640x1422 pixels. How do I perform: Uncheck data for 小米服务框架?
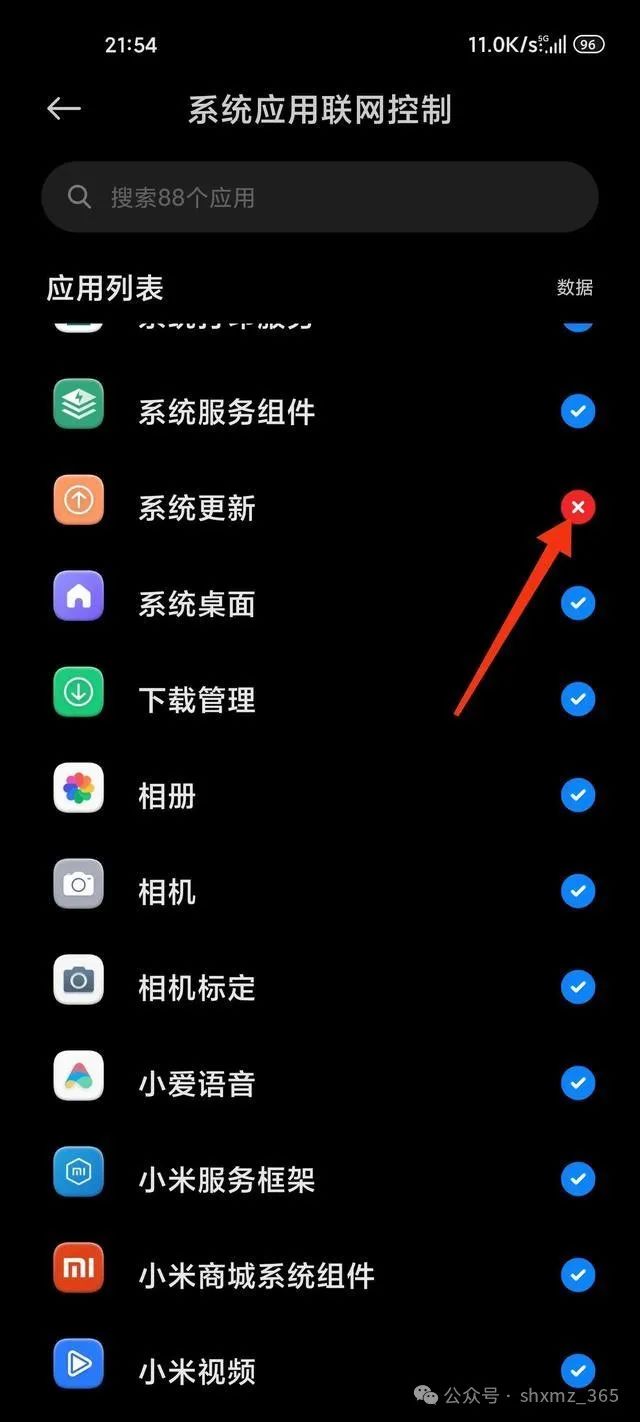coord(578,1179)
